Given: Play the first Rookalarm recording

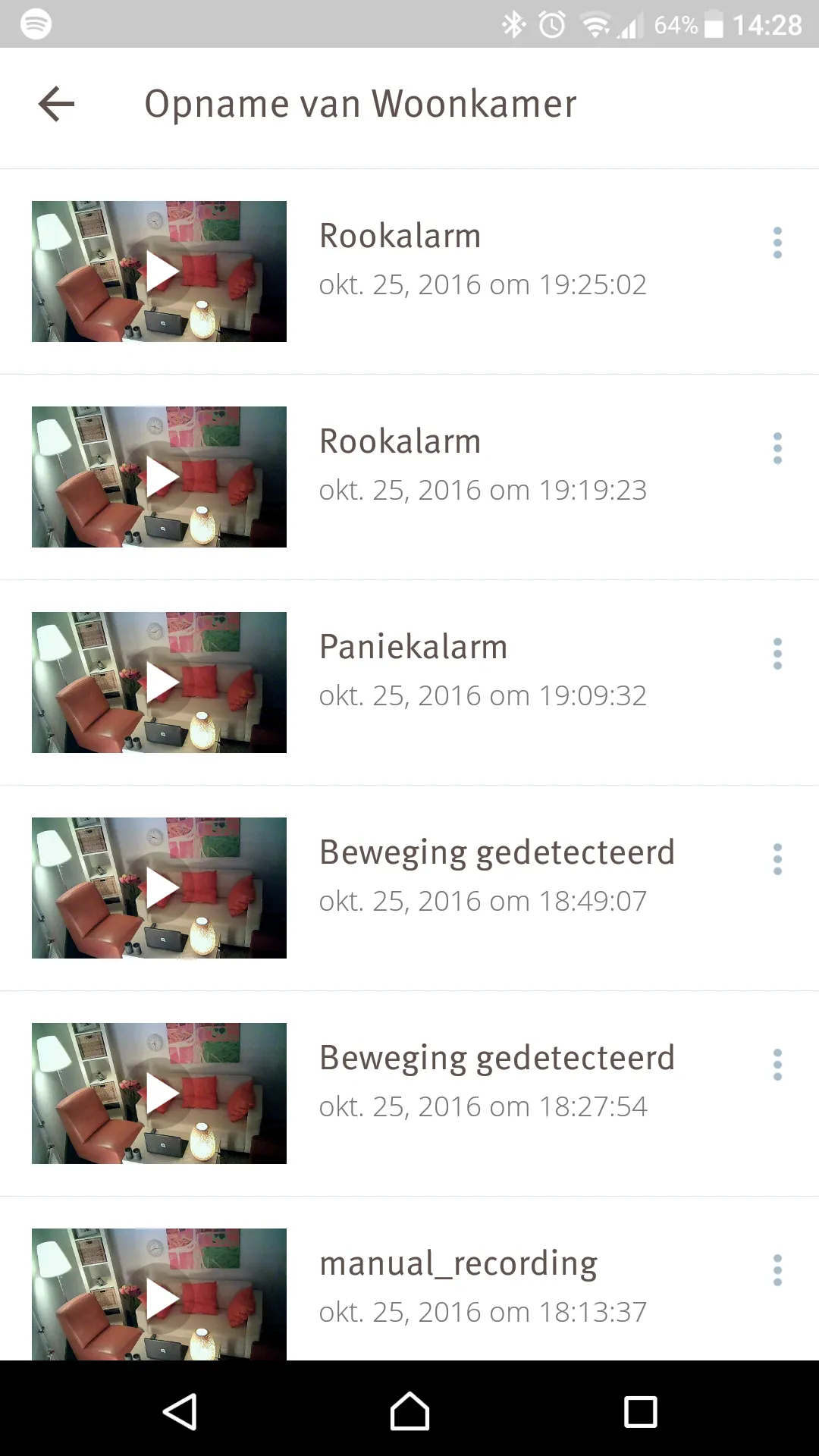Looking at the screenshot, I should point(158,271).
